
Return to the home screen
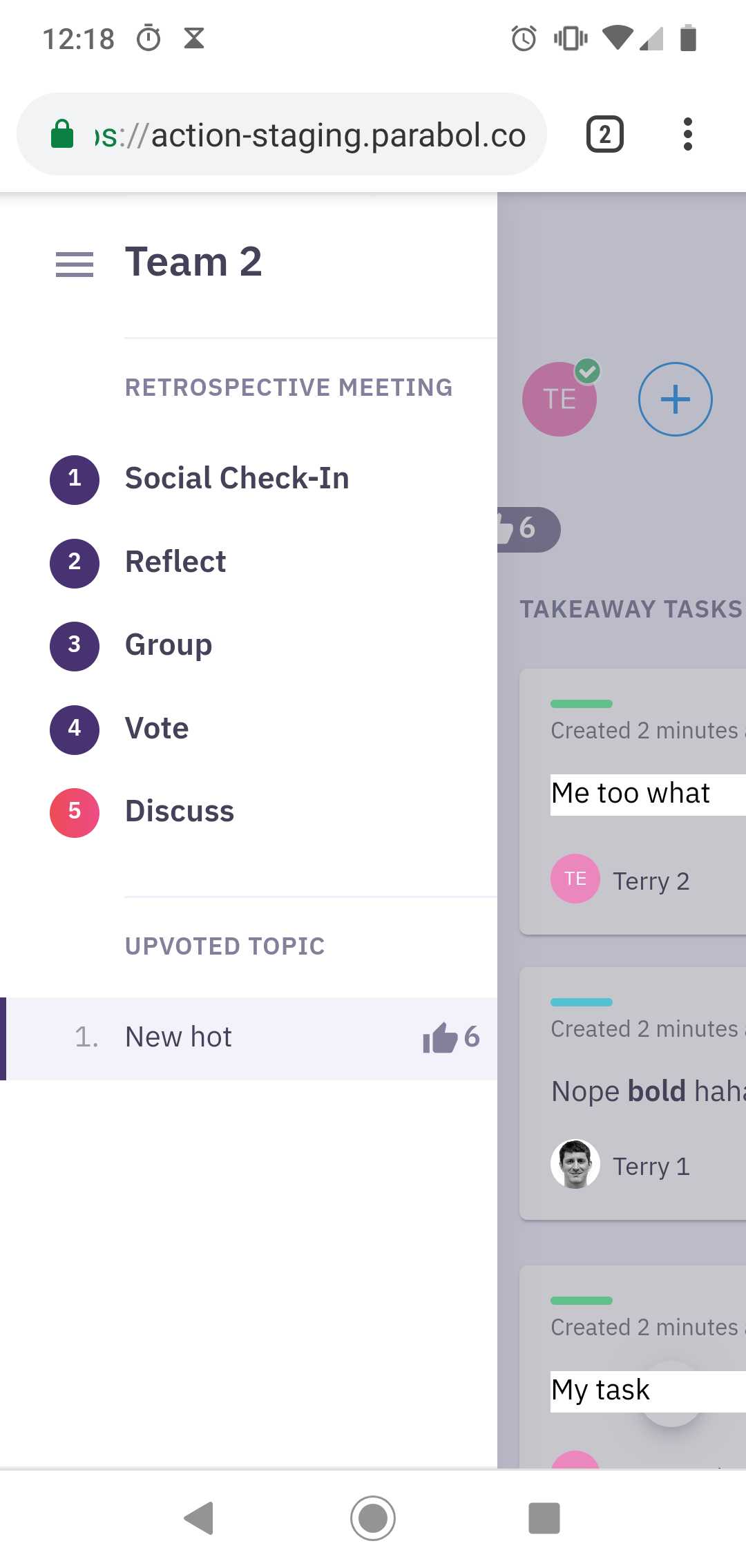pyautogui.click(x=373, y=1518)
